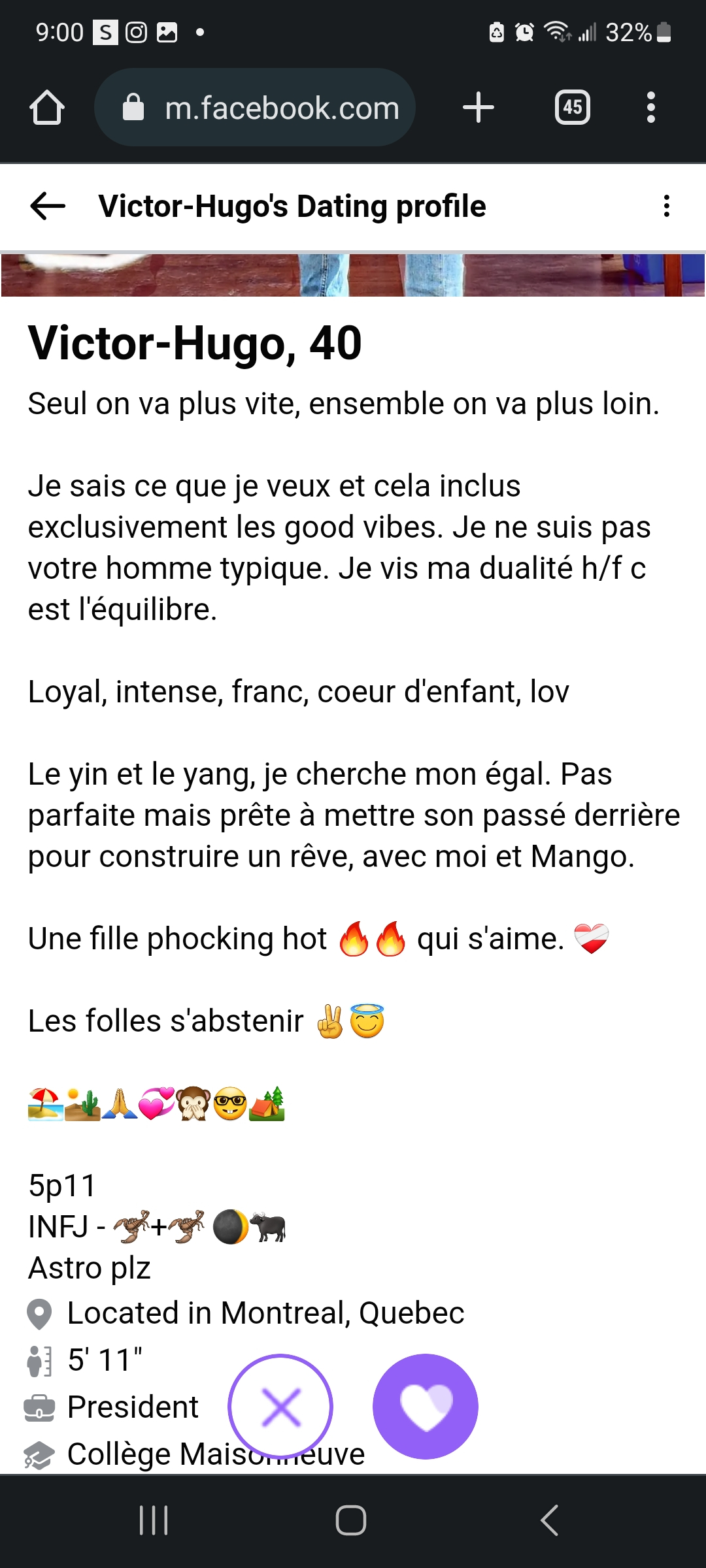Open a new browser tab
706x1568 pixels.
479,108
